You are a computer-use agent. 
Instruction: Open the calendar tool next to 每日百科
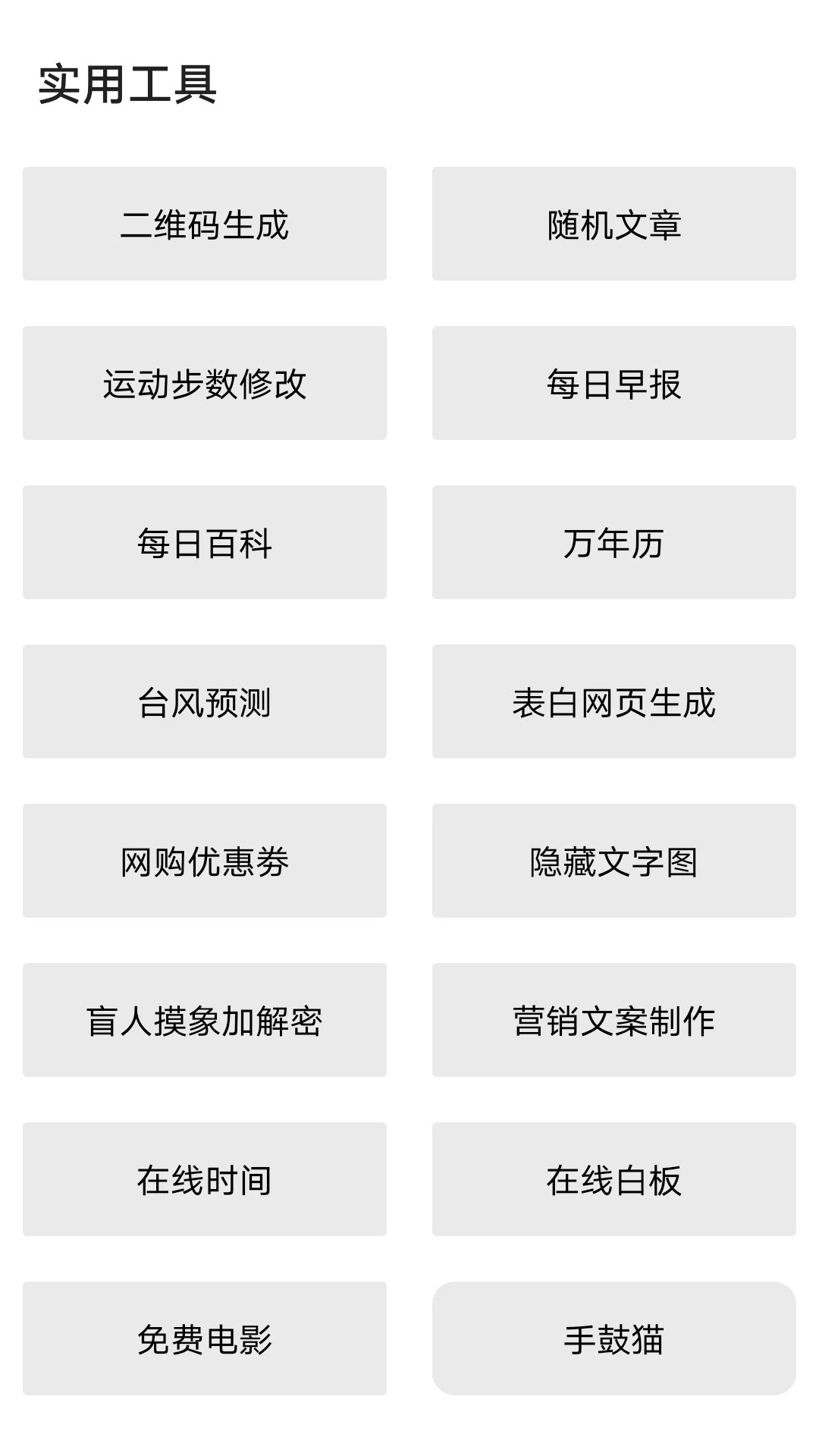614,542
